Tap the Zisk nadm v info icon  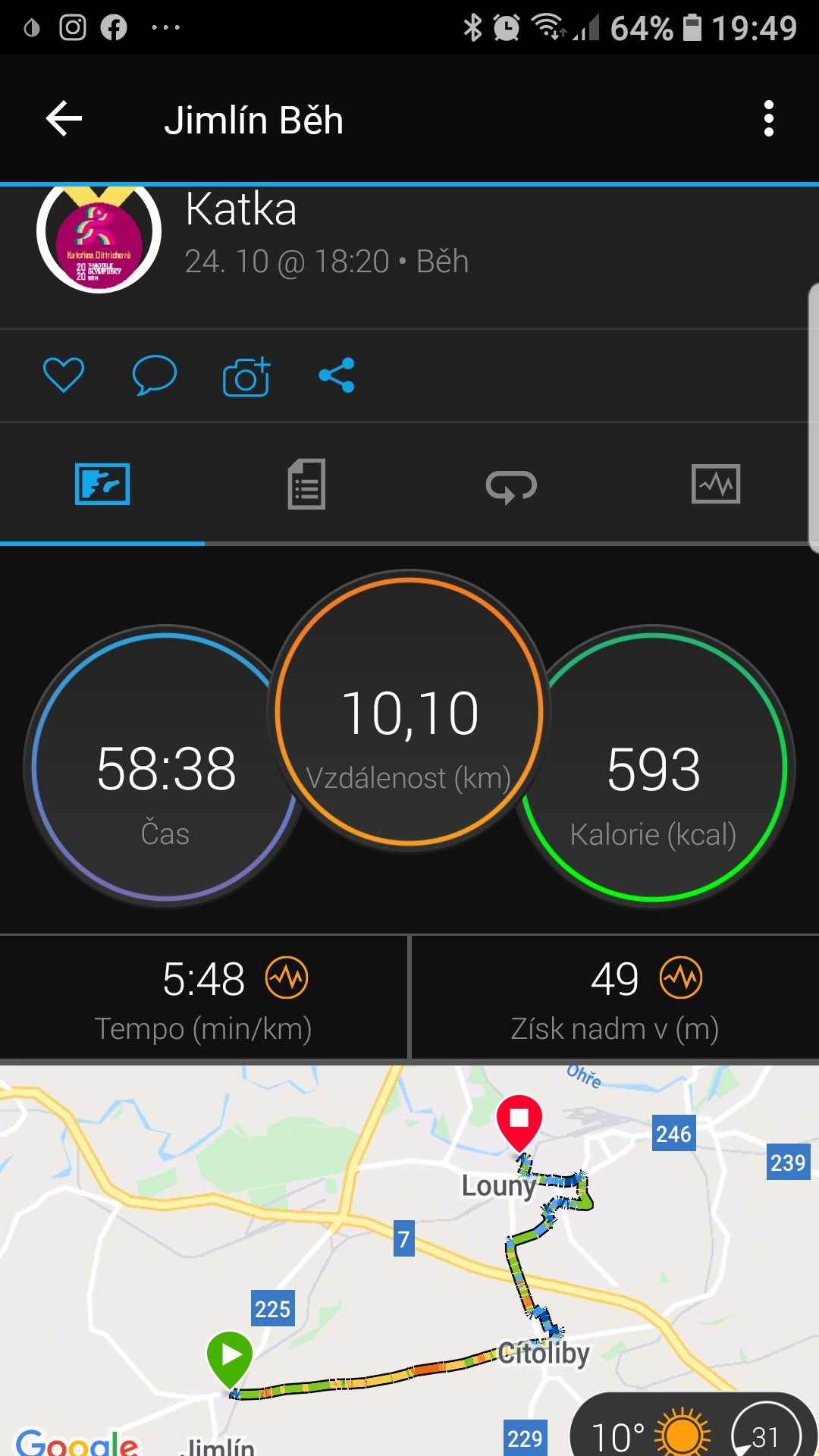point(681,978)
